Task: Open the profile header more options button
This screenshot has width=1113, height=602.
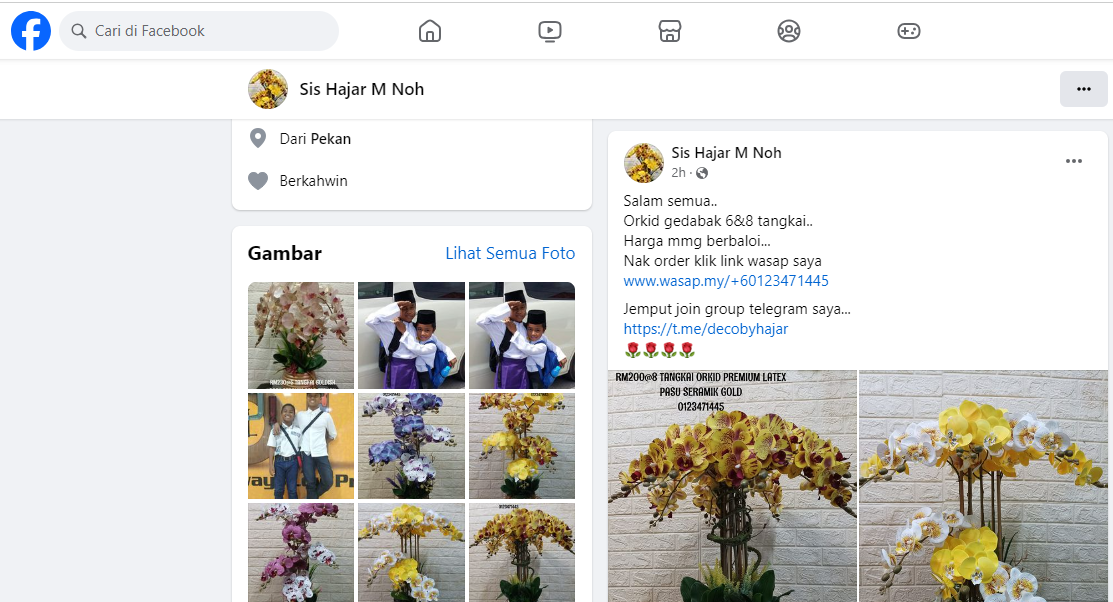Action: (1083, 89)
